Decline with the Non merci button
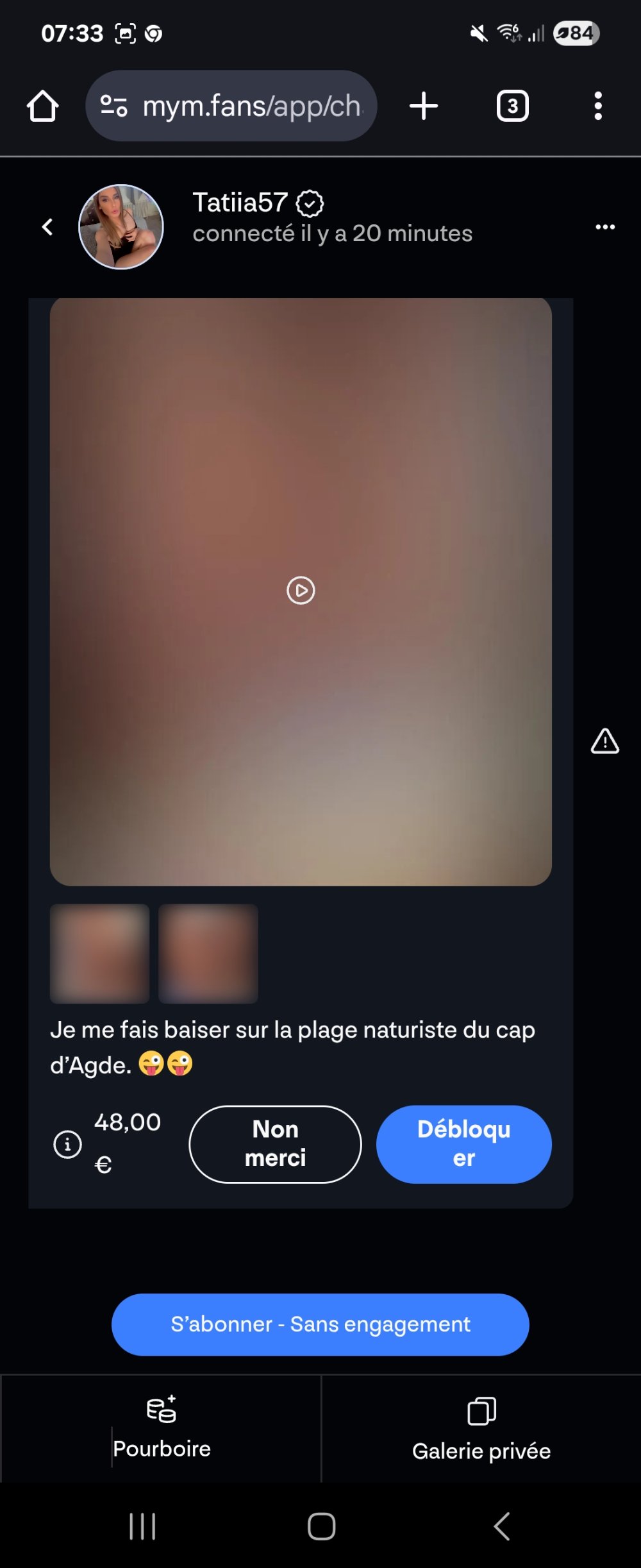This screenshot has height=1568, width=641. click(275, 1144)
